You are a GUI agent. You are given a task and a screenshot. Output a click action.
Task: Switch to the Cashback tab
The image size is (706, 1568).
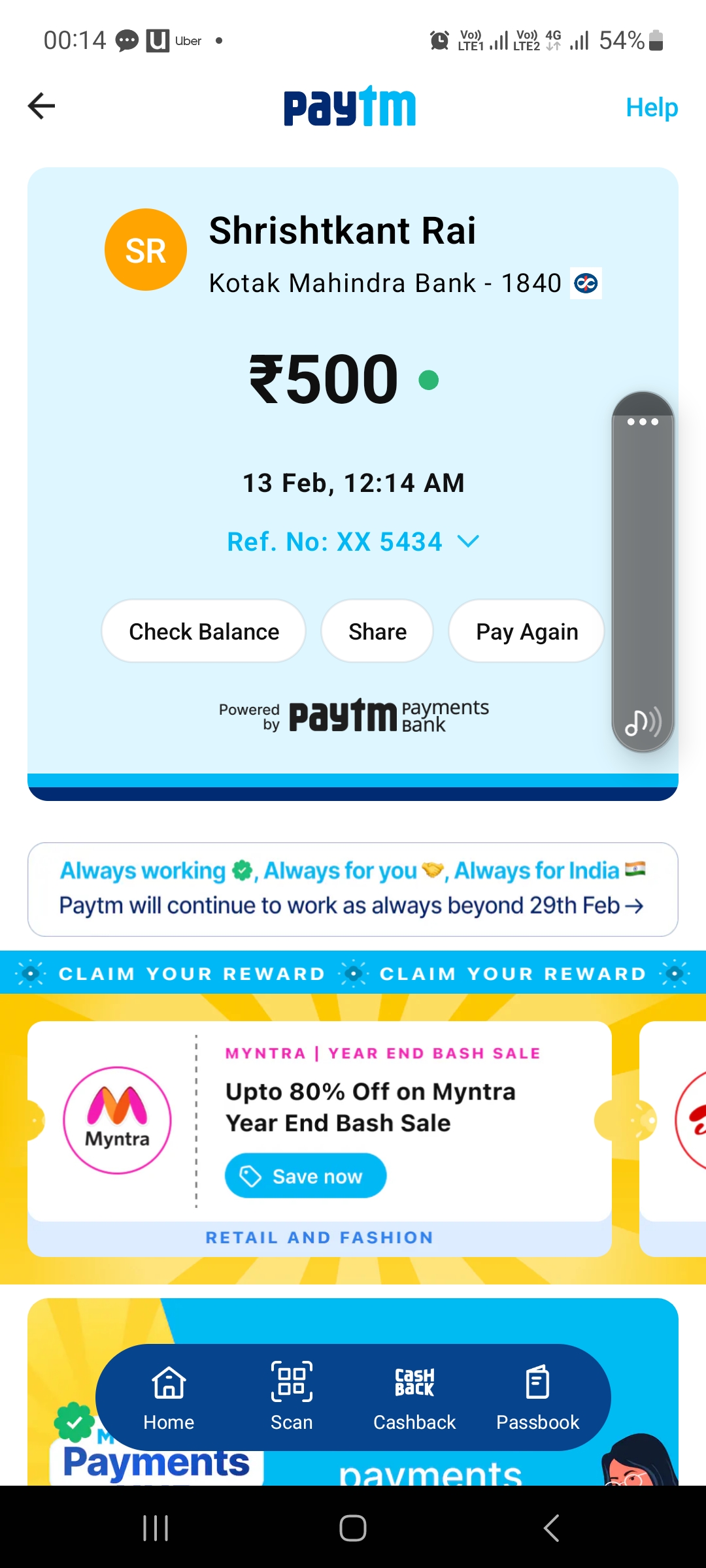click(x=414, y=1397)
